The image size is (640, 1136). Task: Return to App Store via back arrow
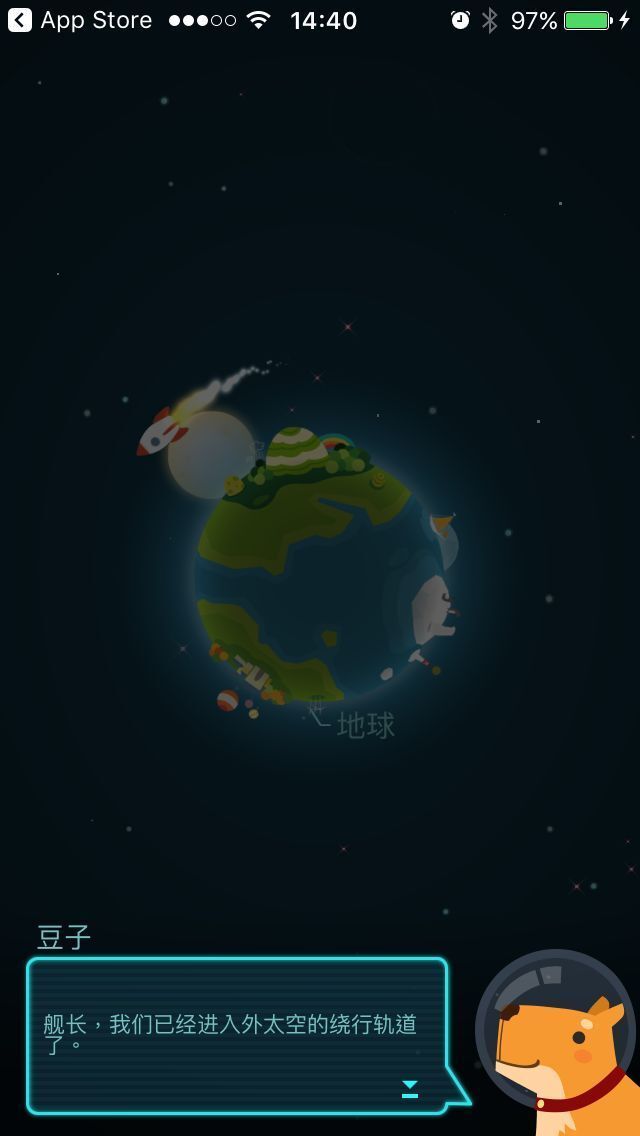pos(20,20)
